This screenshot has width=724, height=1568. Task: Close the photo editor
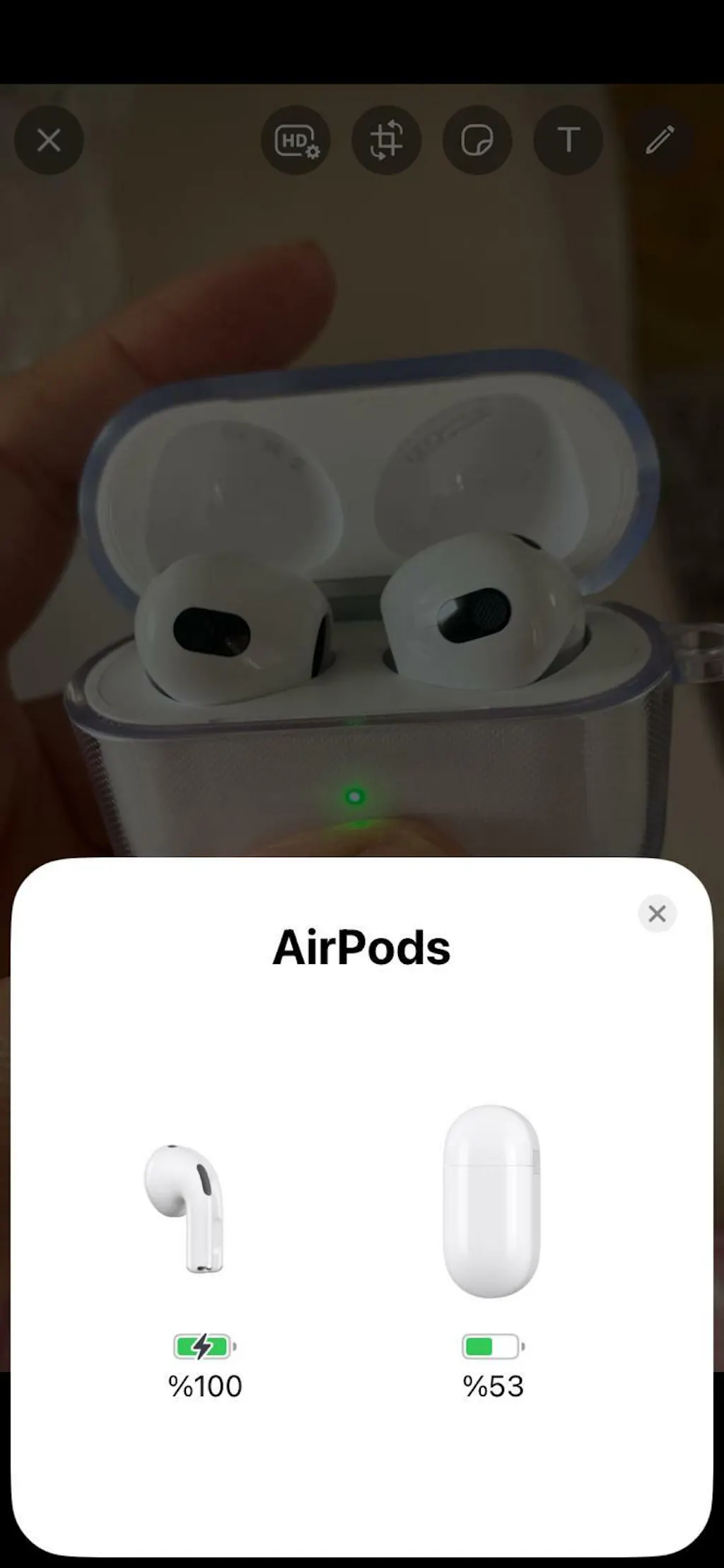[49, 140]
